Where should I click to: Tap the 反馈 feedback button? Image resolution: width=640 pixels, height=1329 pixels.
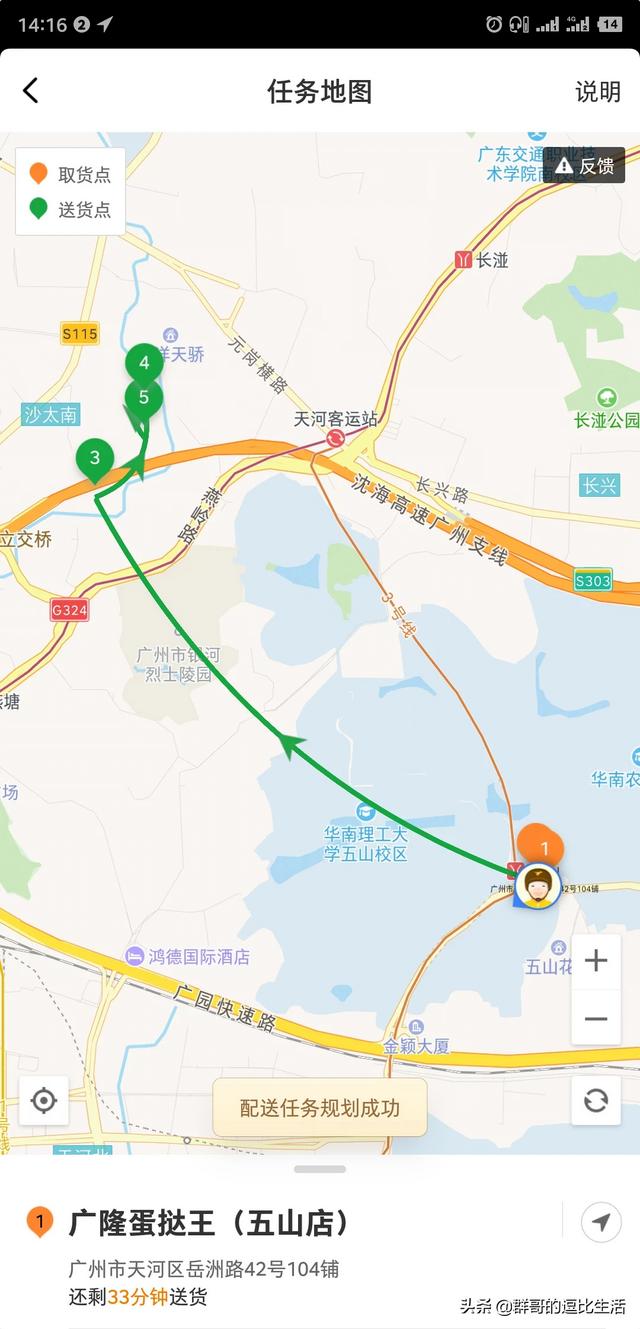tap(587, 166)
